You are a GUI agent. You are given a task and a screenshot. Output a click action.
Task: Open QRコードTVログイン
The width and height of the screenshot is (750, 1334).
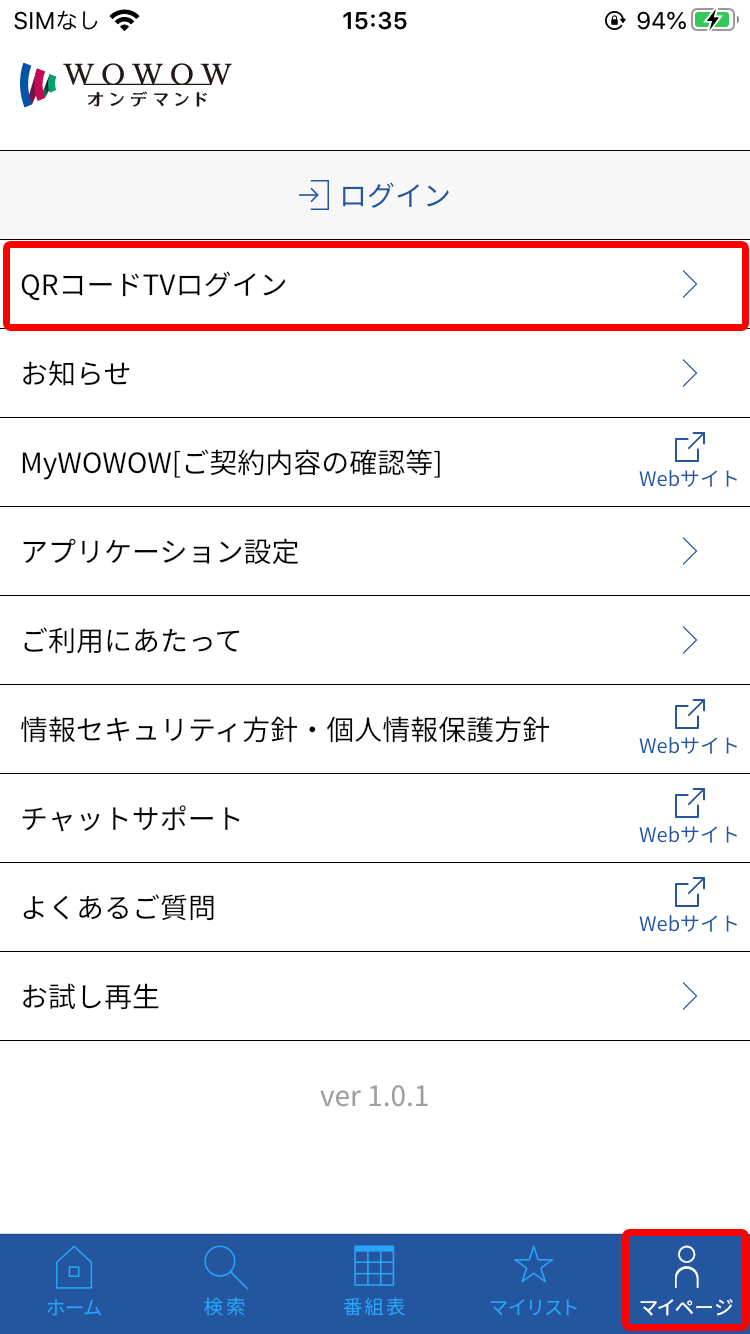point(375,285)
